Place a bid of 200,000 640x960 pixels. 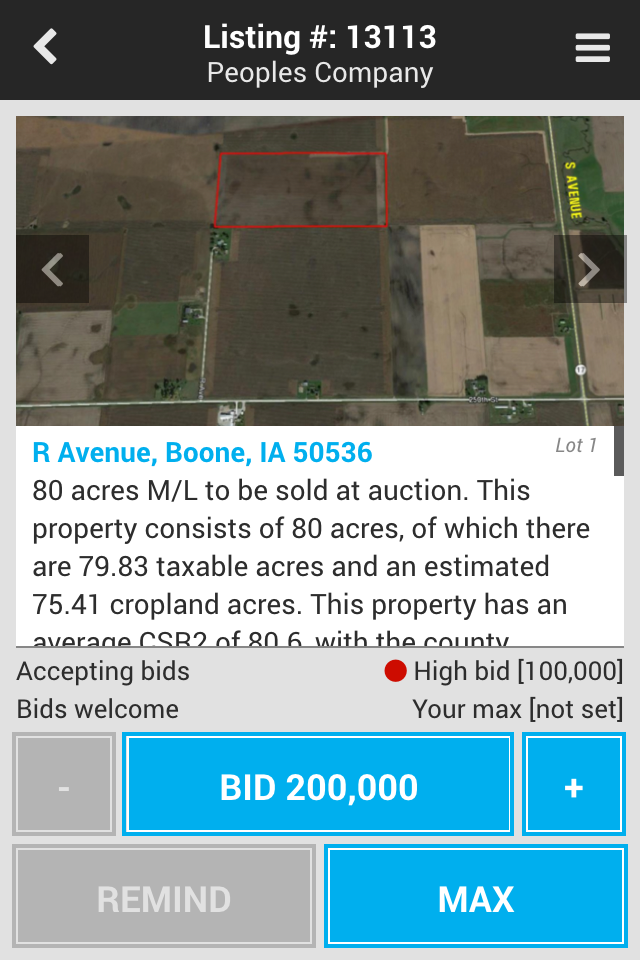pos(318,786)
